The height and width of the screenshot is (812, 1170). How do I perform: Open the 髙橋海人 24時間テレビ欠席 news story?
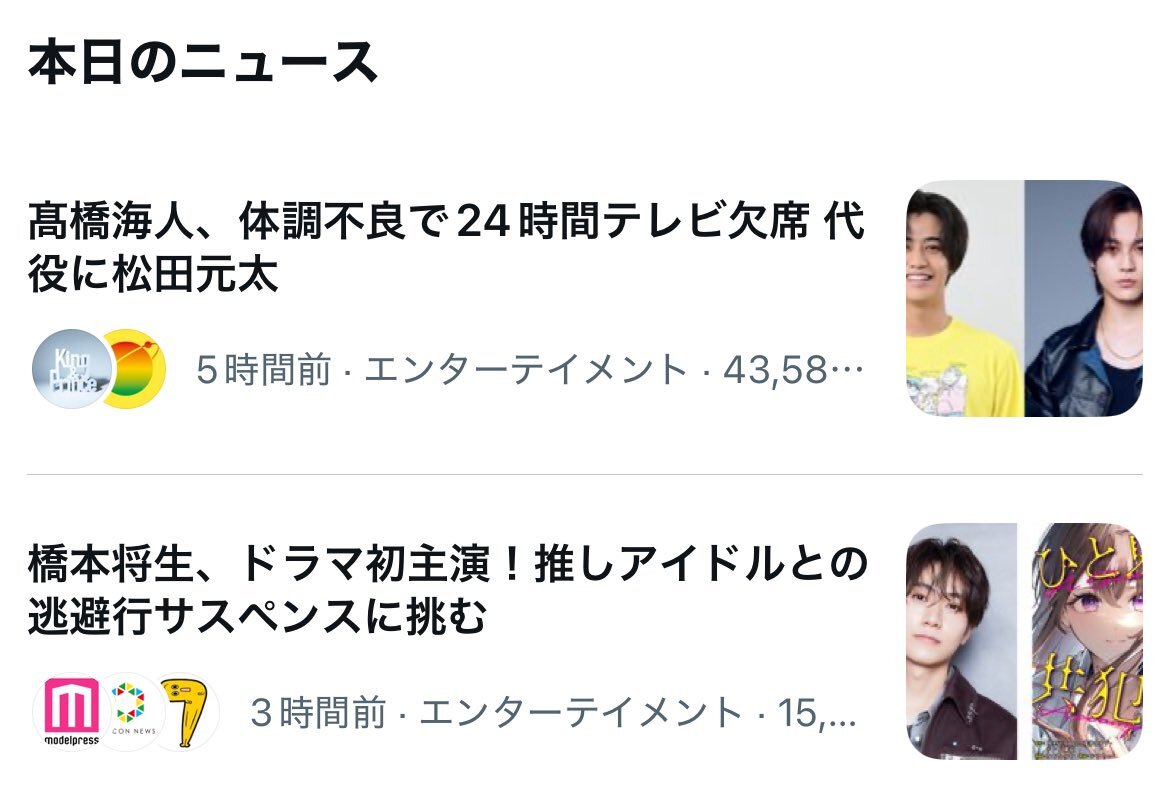coord(446,248)
